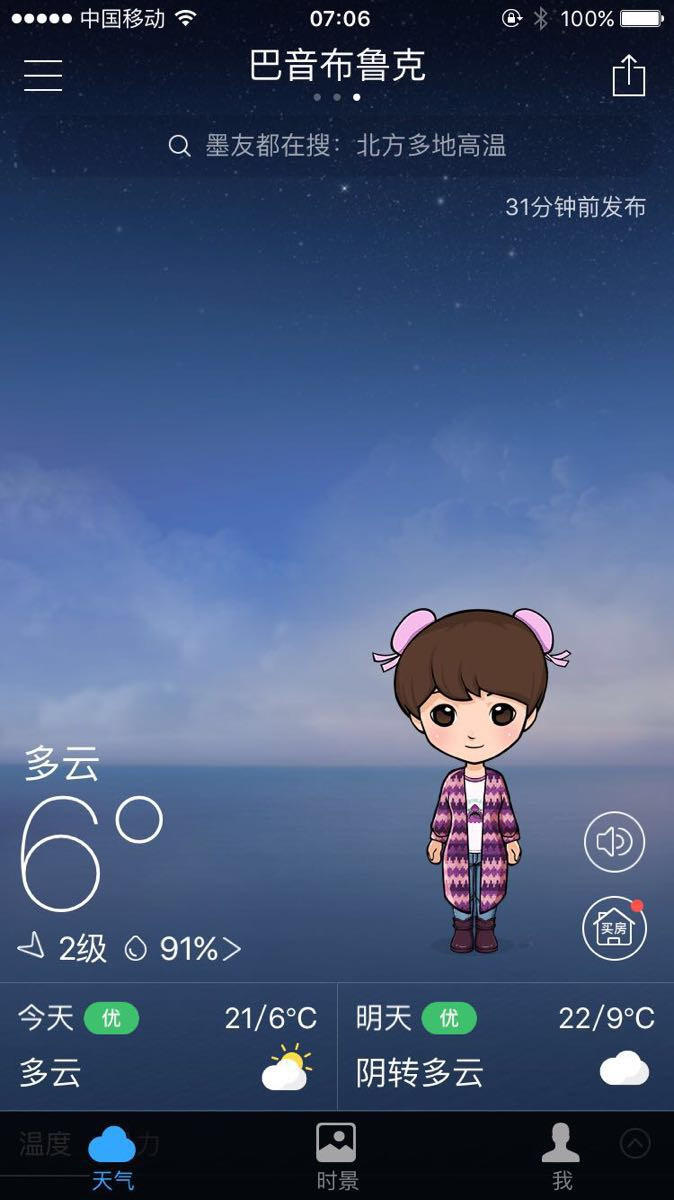
Task: View tomorrow's 明天 forecast card
Action: [x=505, y=1046]
